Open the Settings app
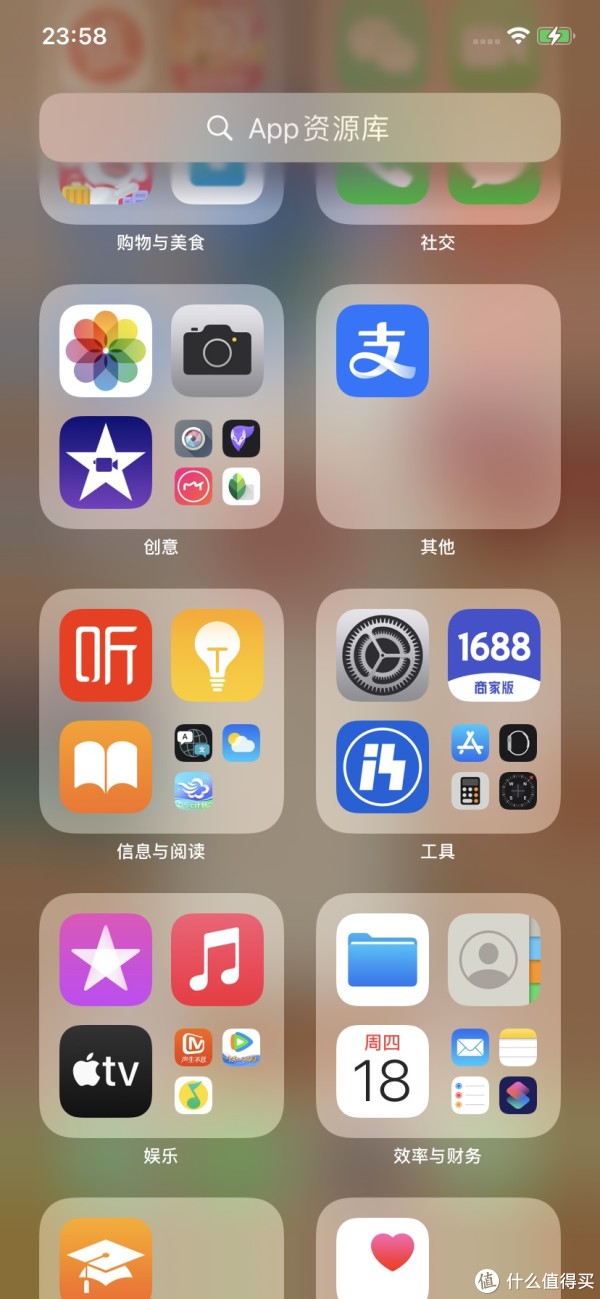This screenshot has height=1299, width=600. (x=382, y=655)
